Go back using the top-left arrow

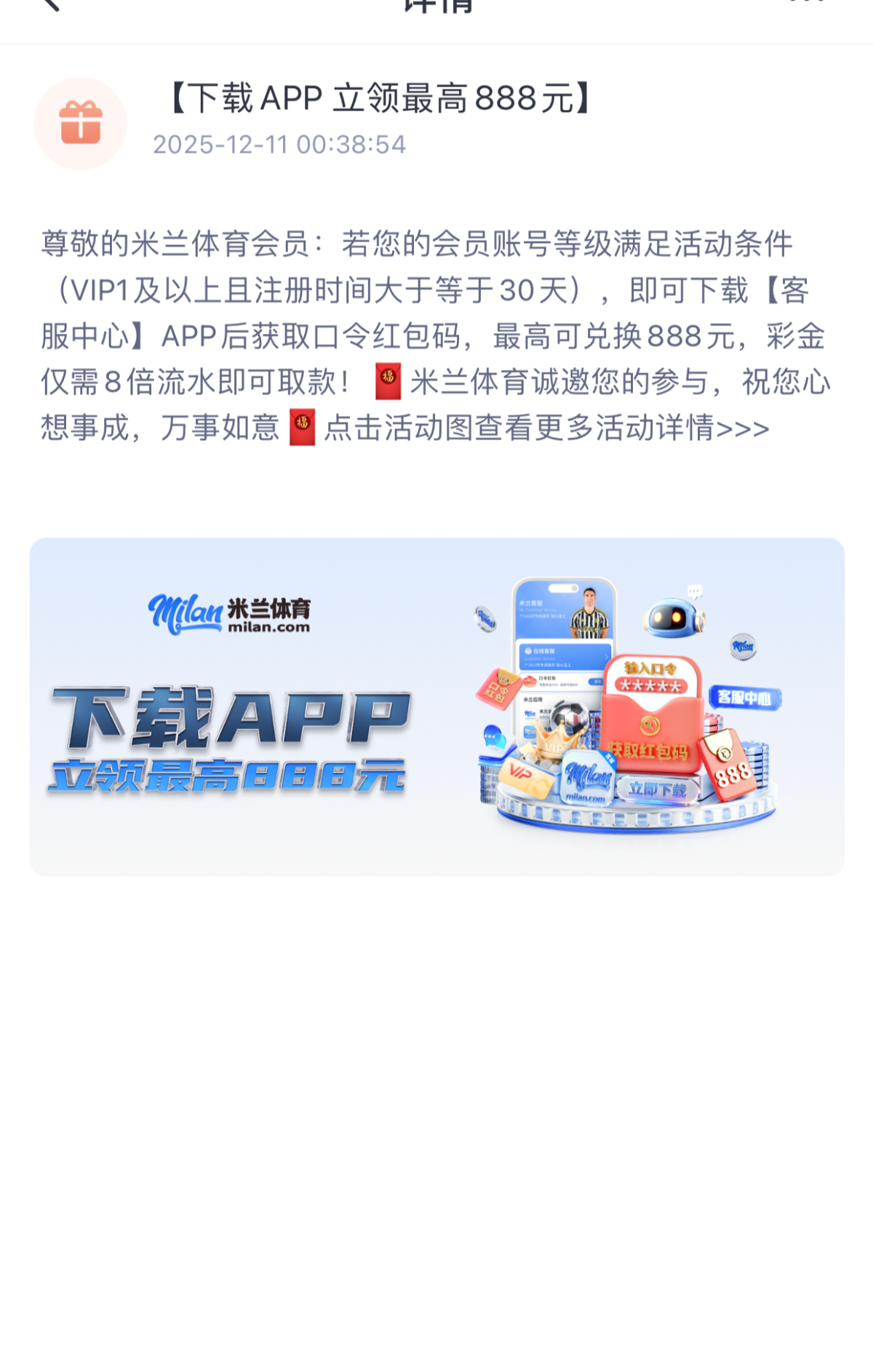49,4
